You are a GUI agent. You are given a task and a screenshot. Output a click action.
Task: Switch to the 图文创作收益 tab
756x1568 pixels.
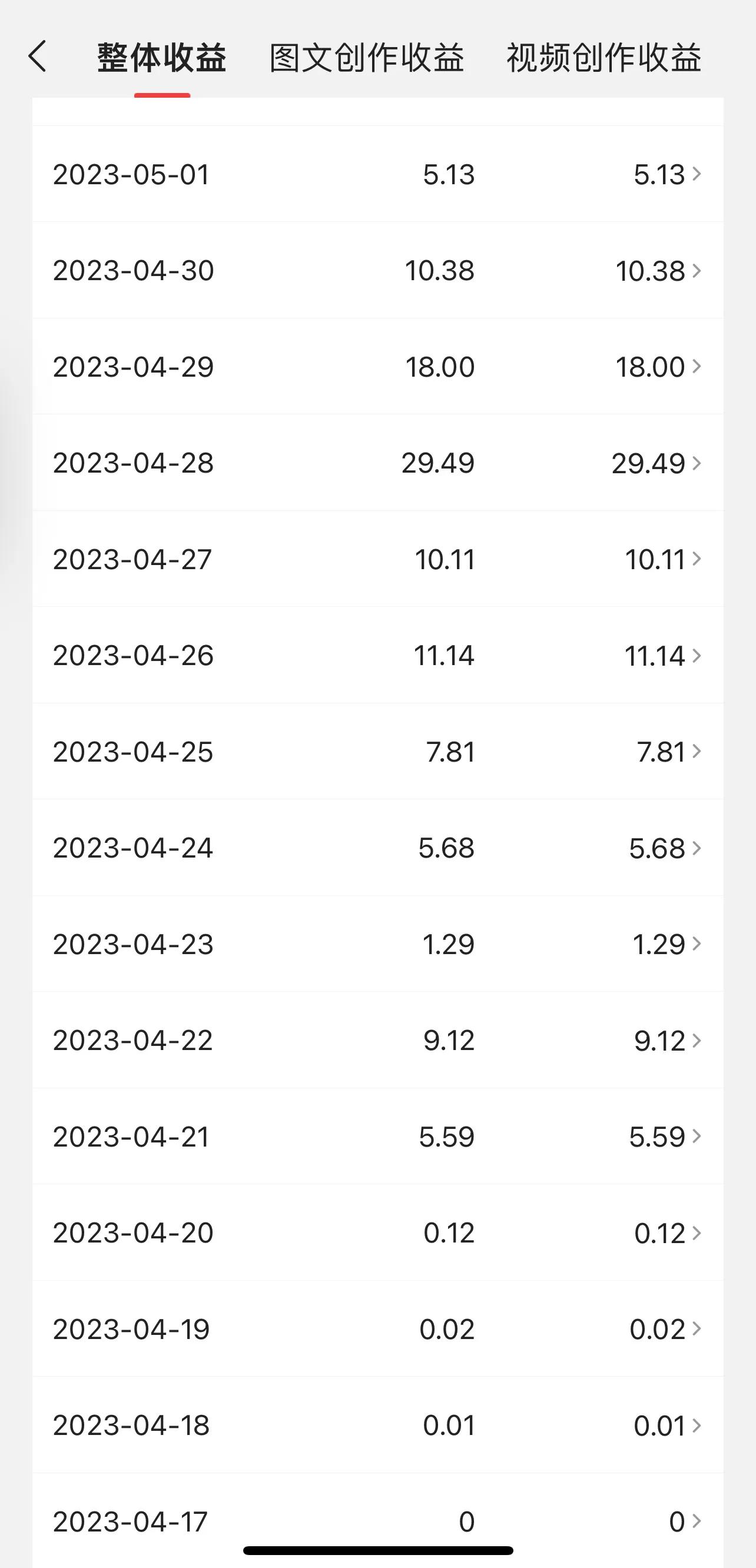click(366, 58)
